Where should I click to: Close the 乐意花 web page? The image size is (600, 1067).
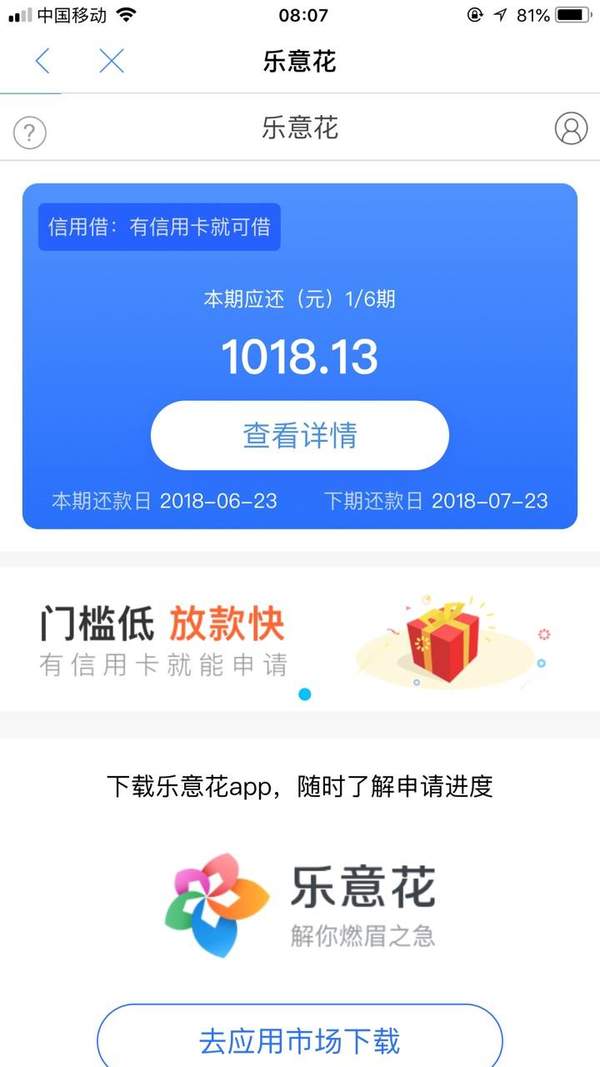(111, 61)
